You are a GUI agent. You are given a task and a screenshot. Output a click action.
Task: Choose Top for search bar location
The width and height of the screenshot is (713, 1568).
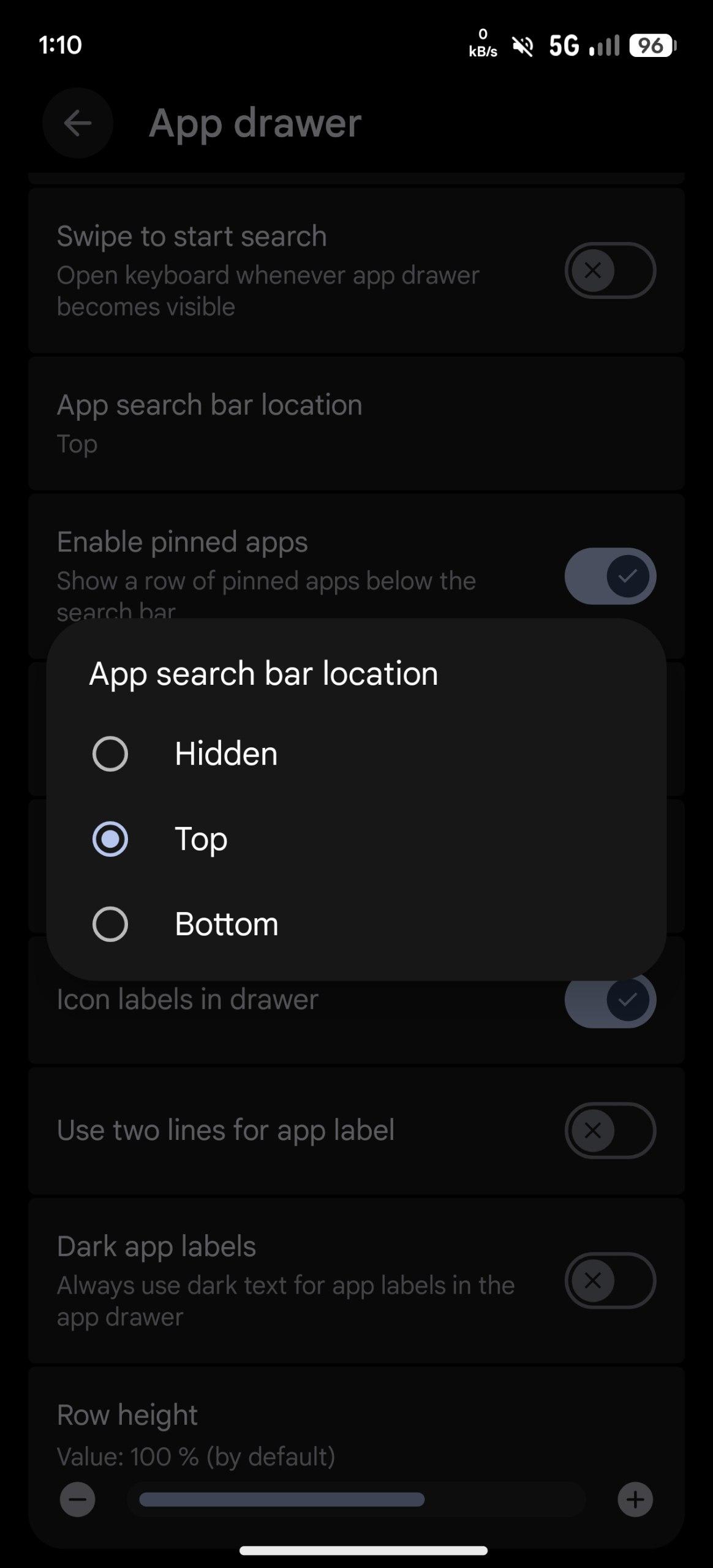[110, 839]
